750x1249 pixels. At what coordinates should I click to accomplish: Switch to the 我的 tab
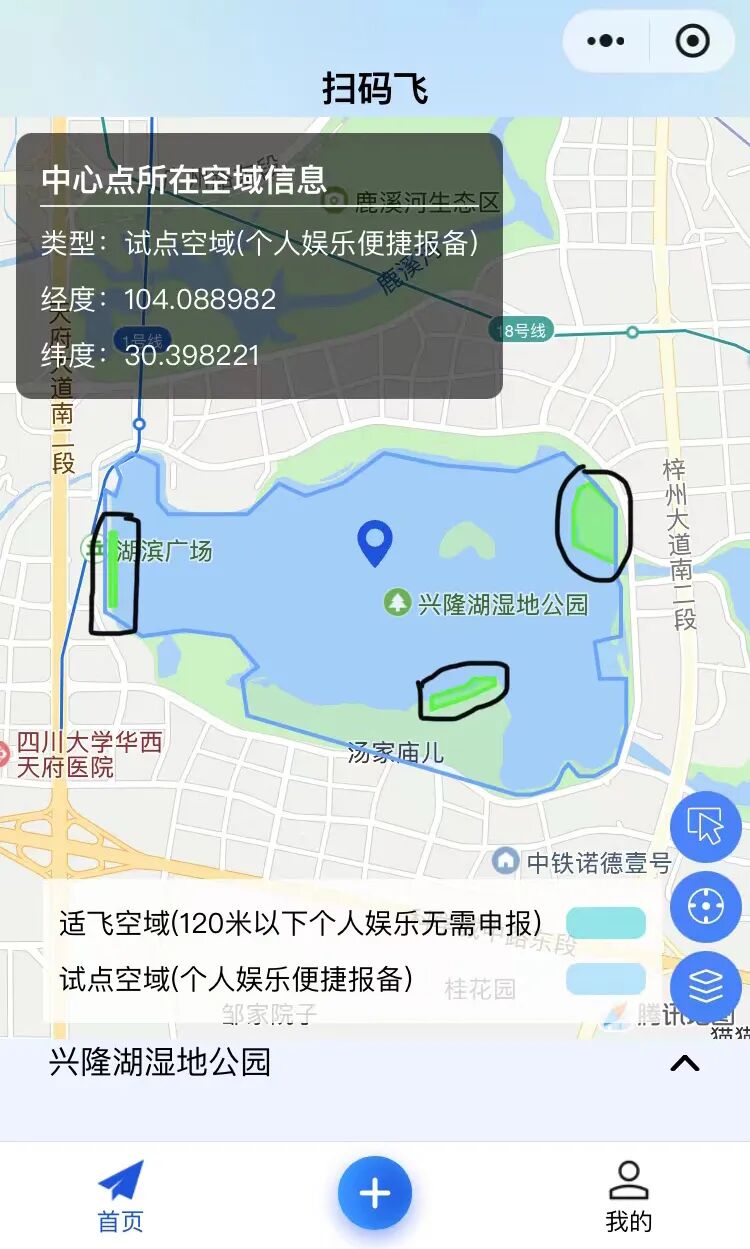pos(629,1196)
